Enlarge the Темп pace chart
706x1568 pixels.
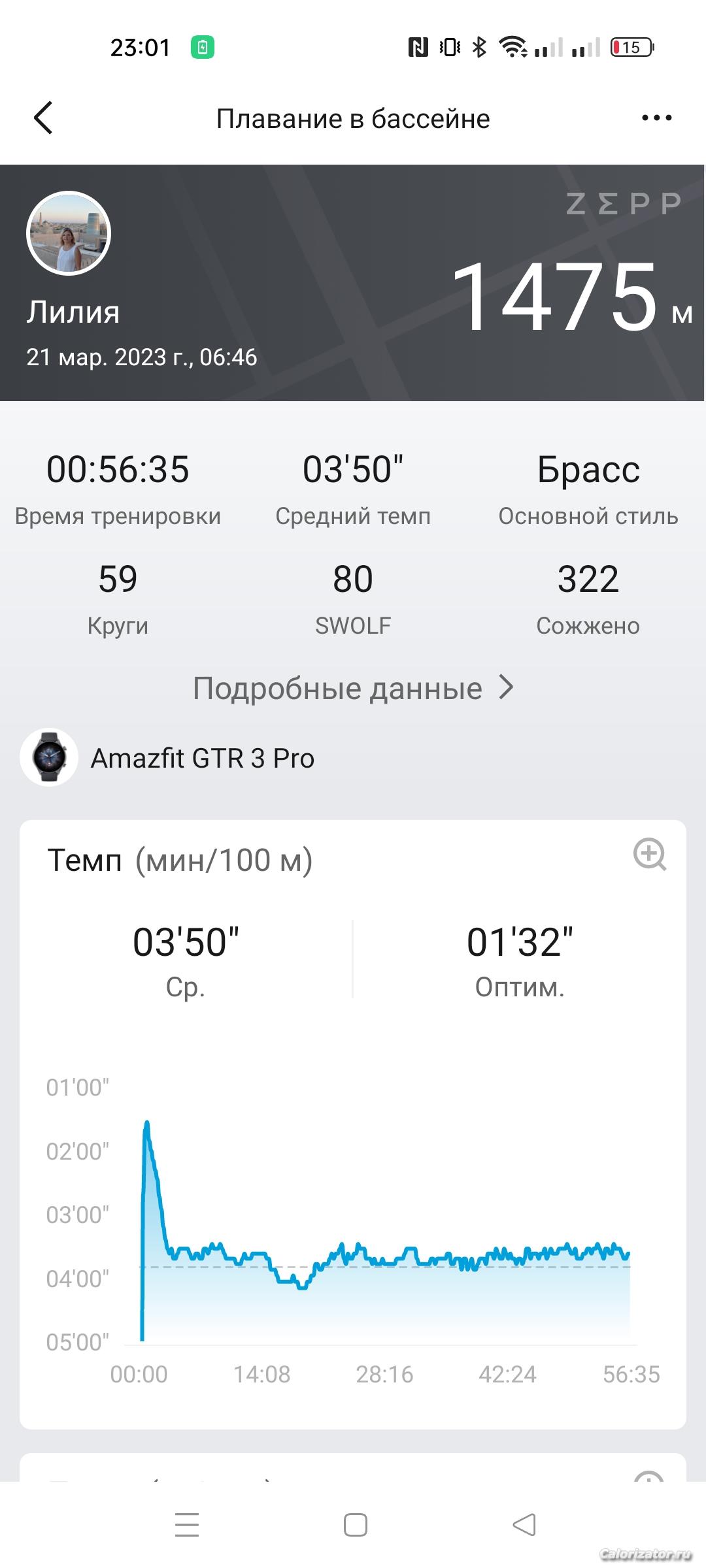tap(650, 854)
